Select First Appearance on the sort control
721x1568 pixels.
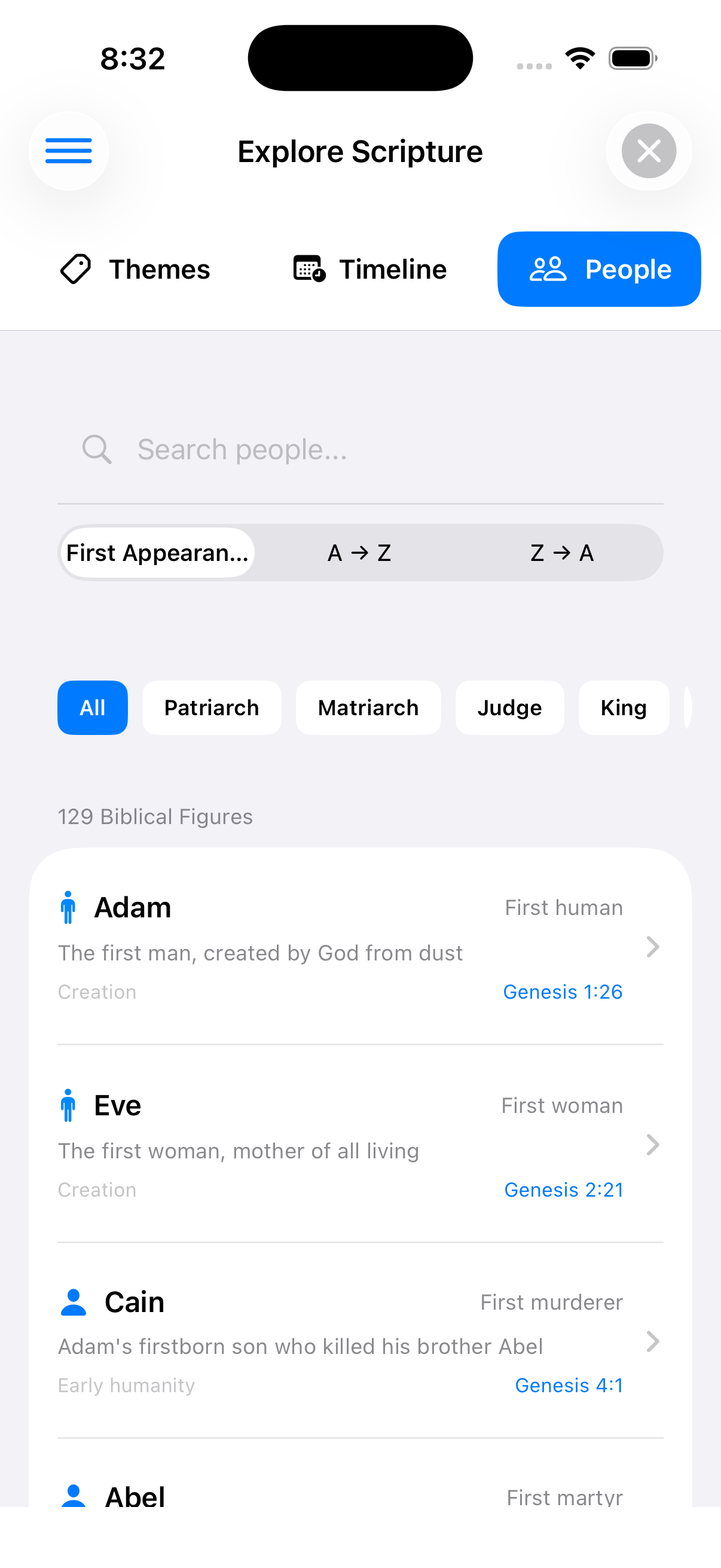[x=157, y=553]
